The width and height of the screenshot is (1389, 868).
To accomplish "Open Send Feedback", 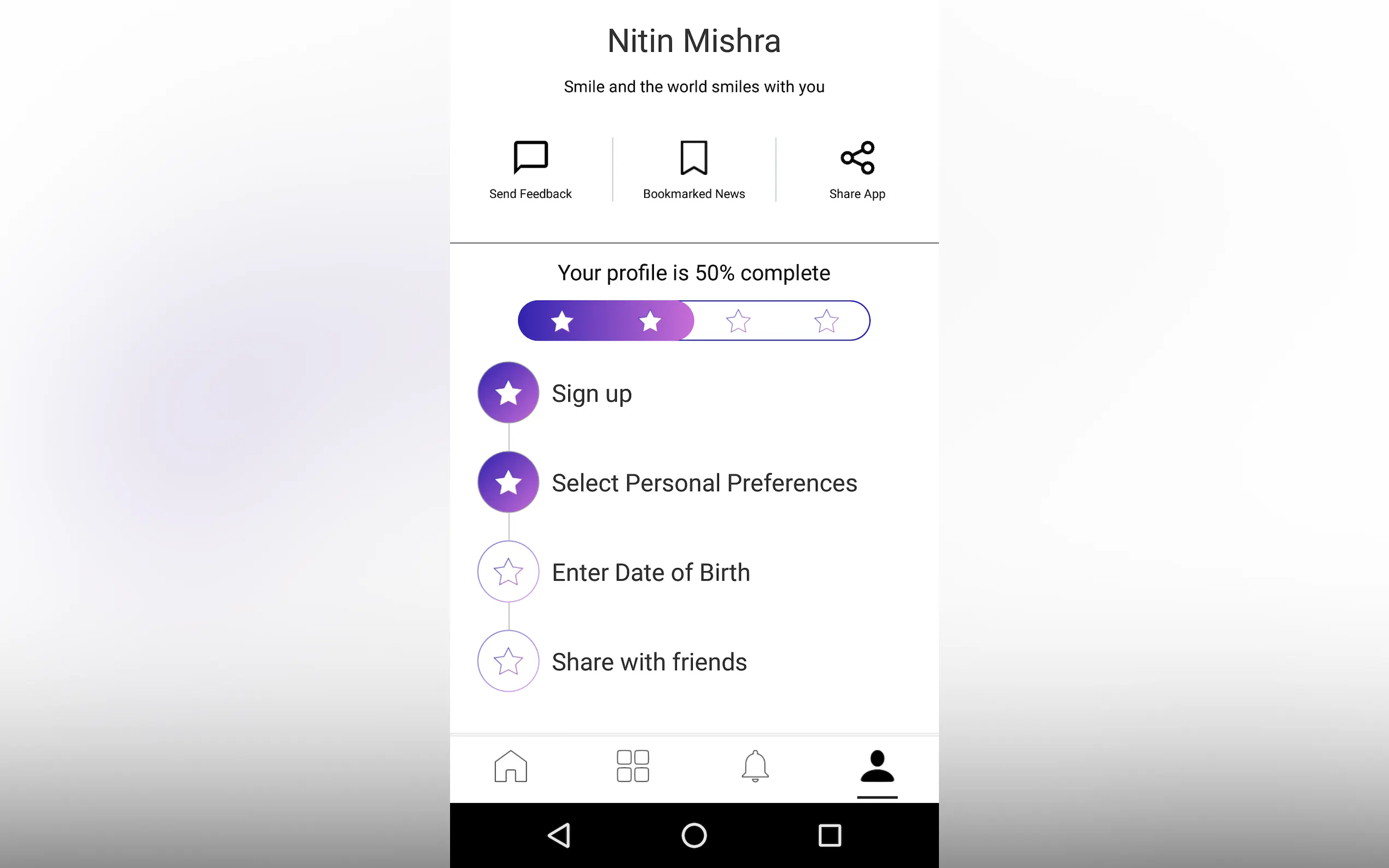I will click(x=530, y=169).
